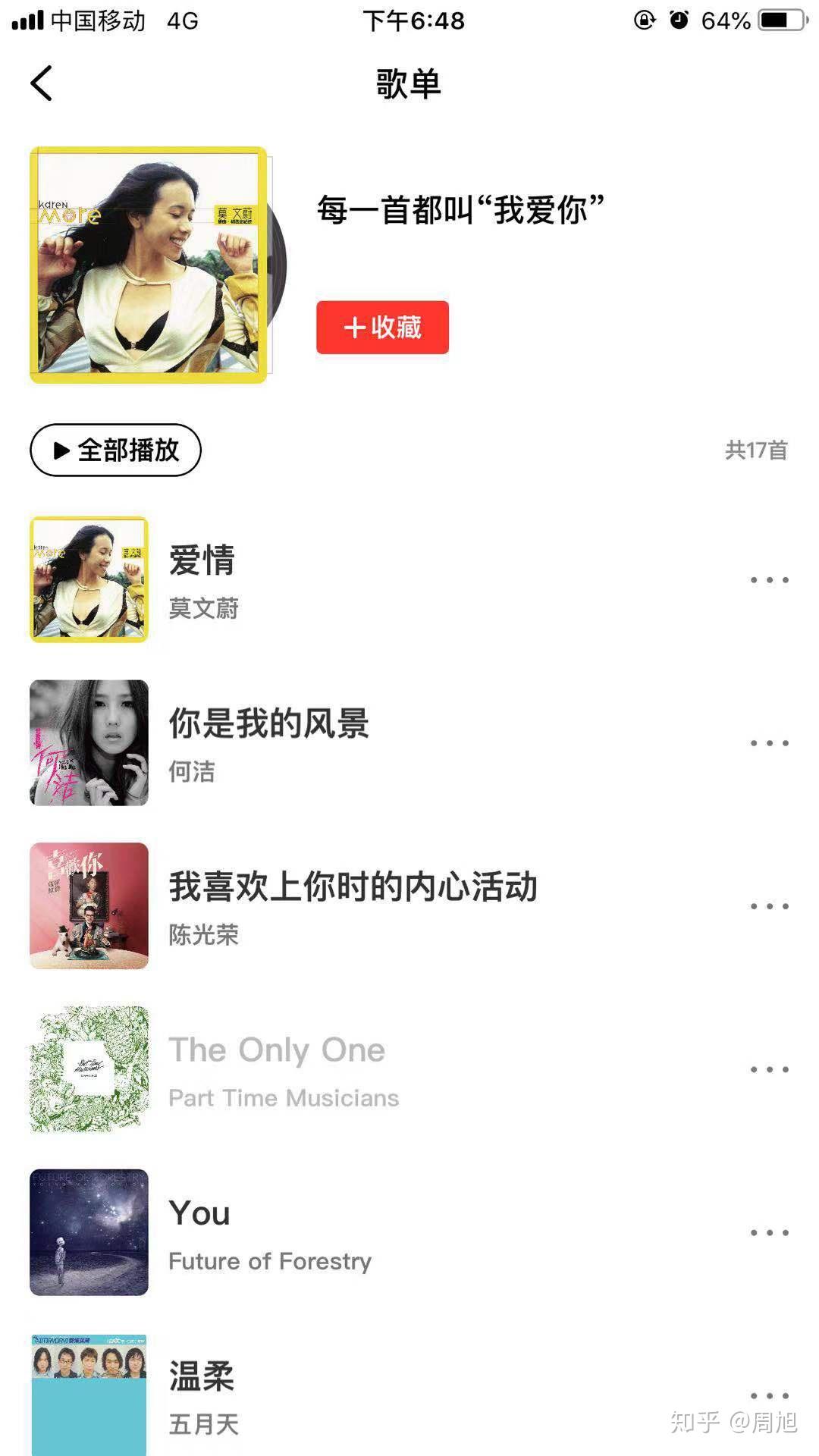Open more options for the song You
Screen dimensions: 819x1456
click(x=769, y=1232)
